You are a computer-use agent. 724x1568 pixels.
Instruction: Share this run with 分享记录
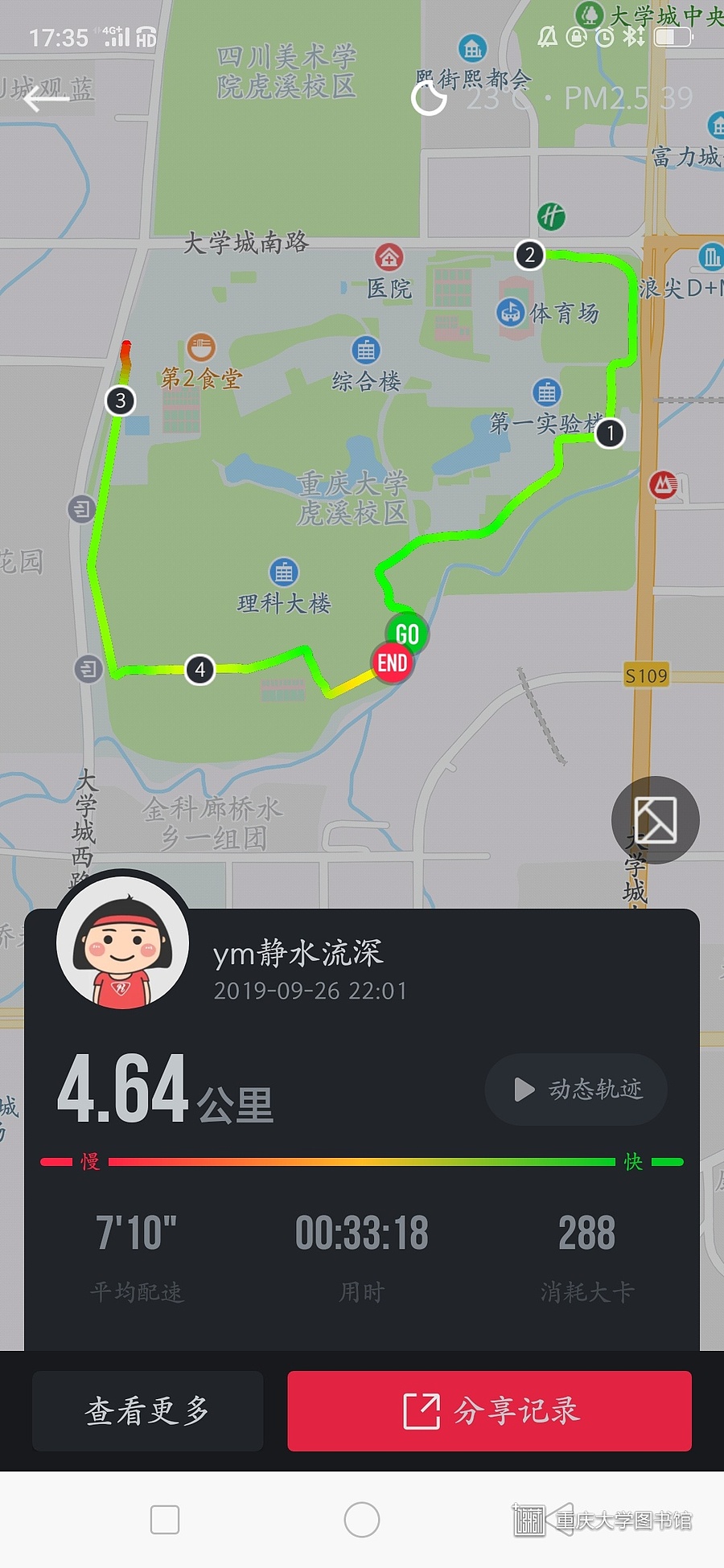489,1410
